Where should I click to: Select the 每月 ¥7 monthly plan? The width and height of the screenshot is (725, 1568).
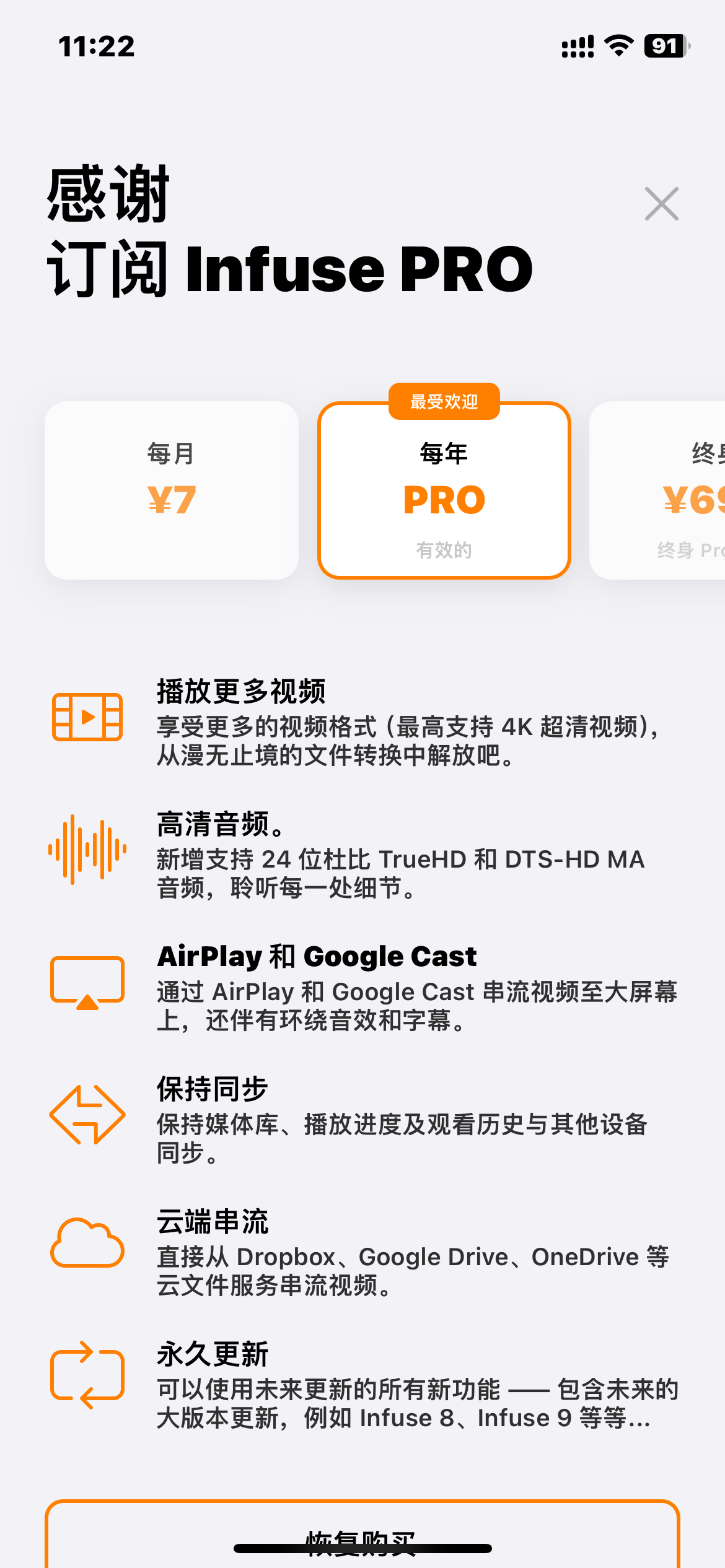(172, 490)
